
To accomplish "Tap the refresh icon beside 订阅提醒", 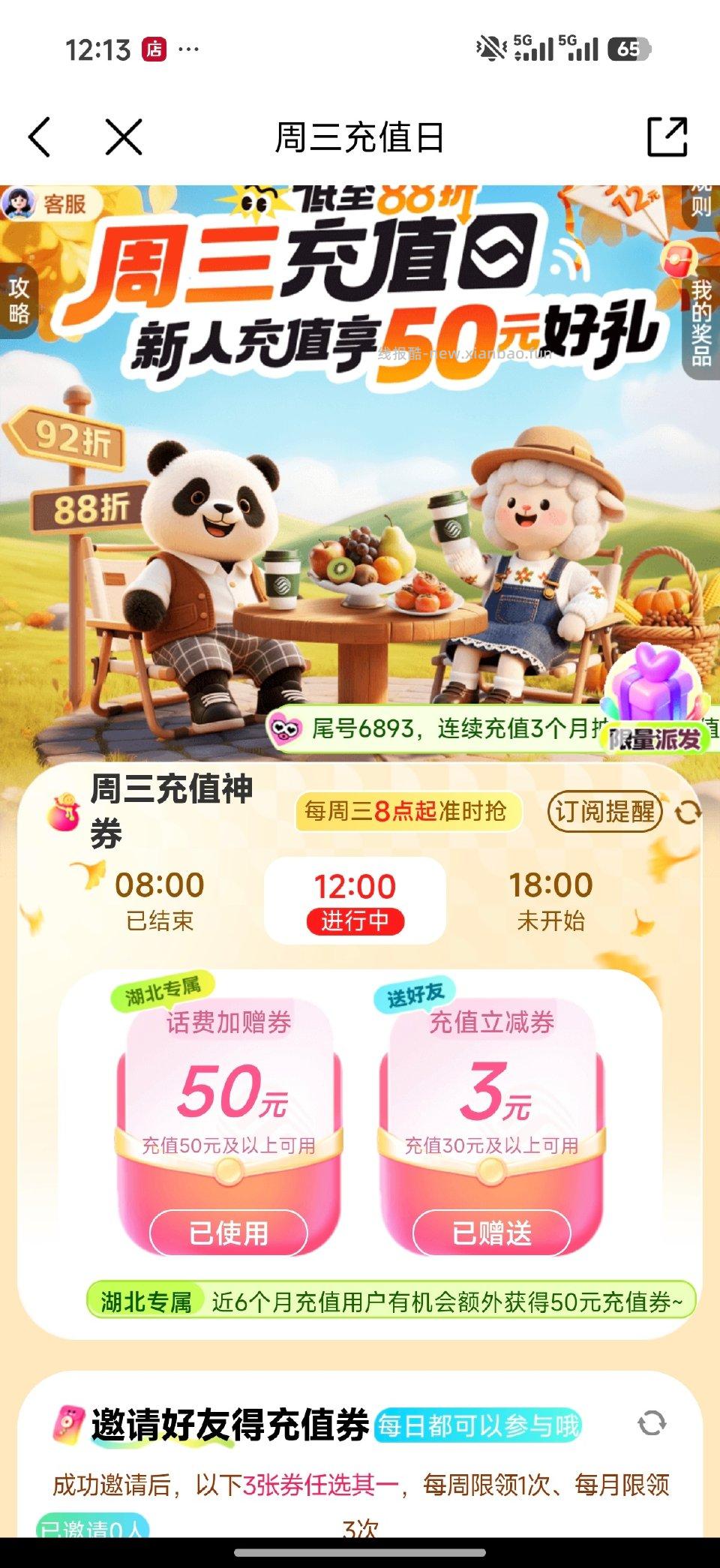I will pyautogui.click(x=686, y=812).
